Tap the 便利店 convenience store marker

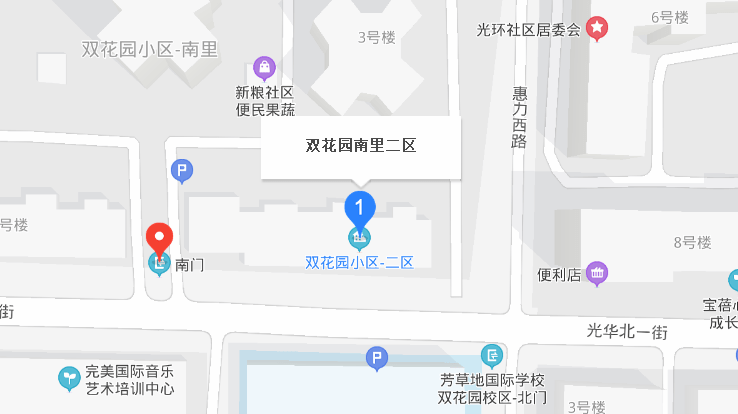coord(597,271)
